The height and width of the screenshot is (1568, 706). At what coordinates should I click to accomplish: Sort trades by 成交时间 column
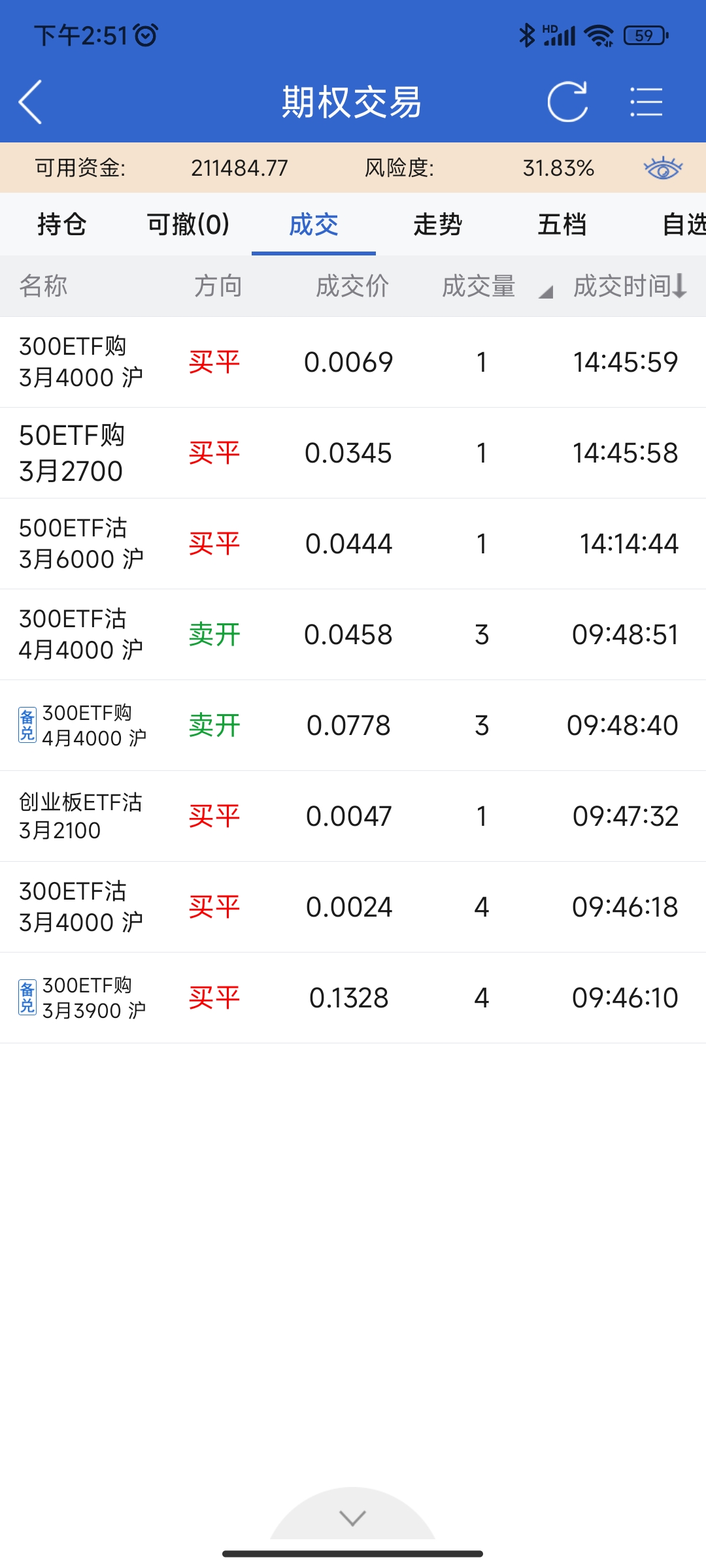[x=629, y=286]
